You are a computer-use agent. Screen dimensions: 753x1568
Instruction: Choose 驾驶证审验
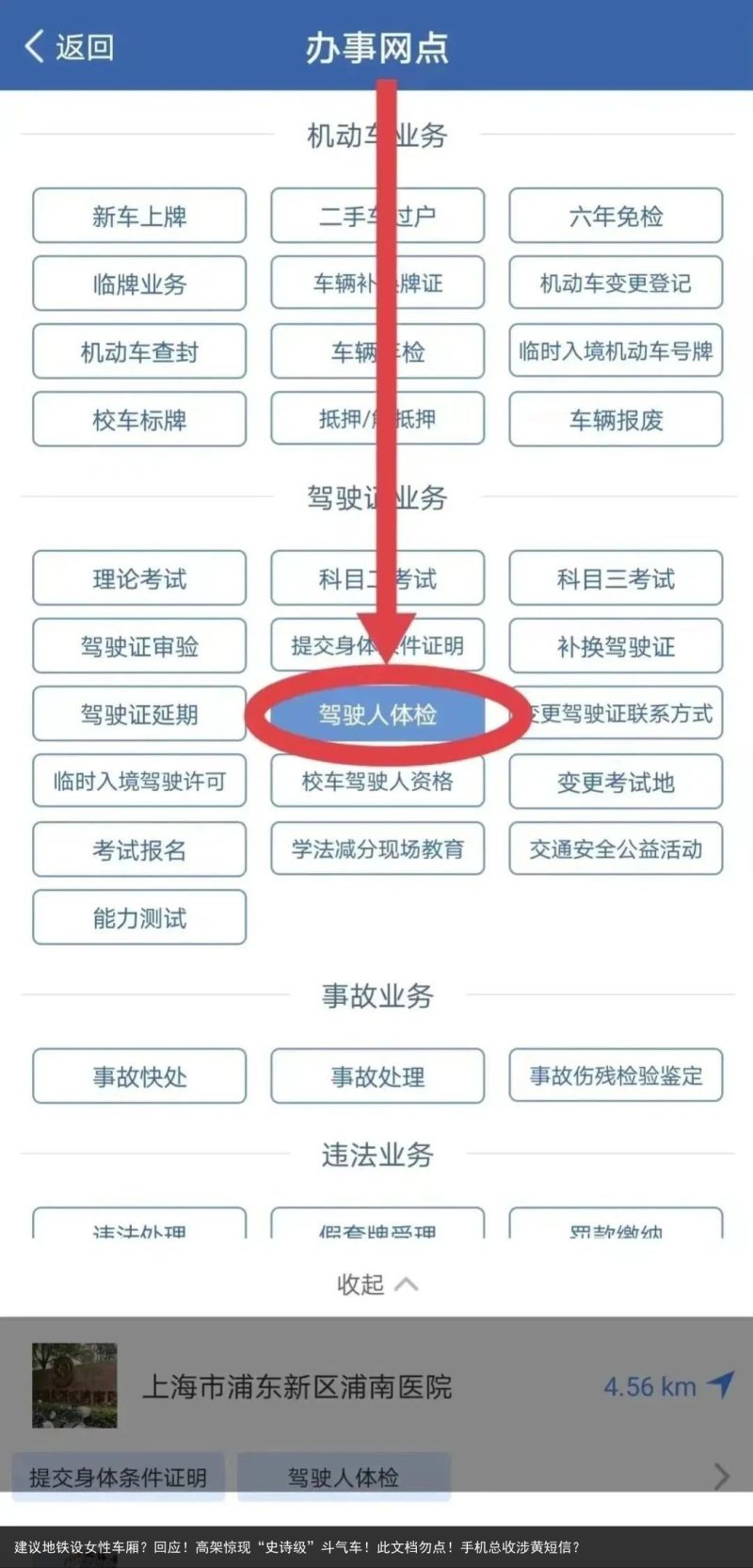coord(139,646)
